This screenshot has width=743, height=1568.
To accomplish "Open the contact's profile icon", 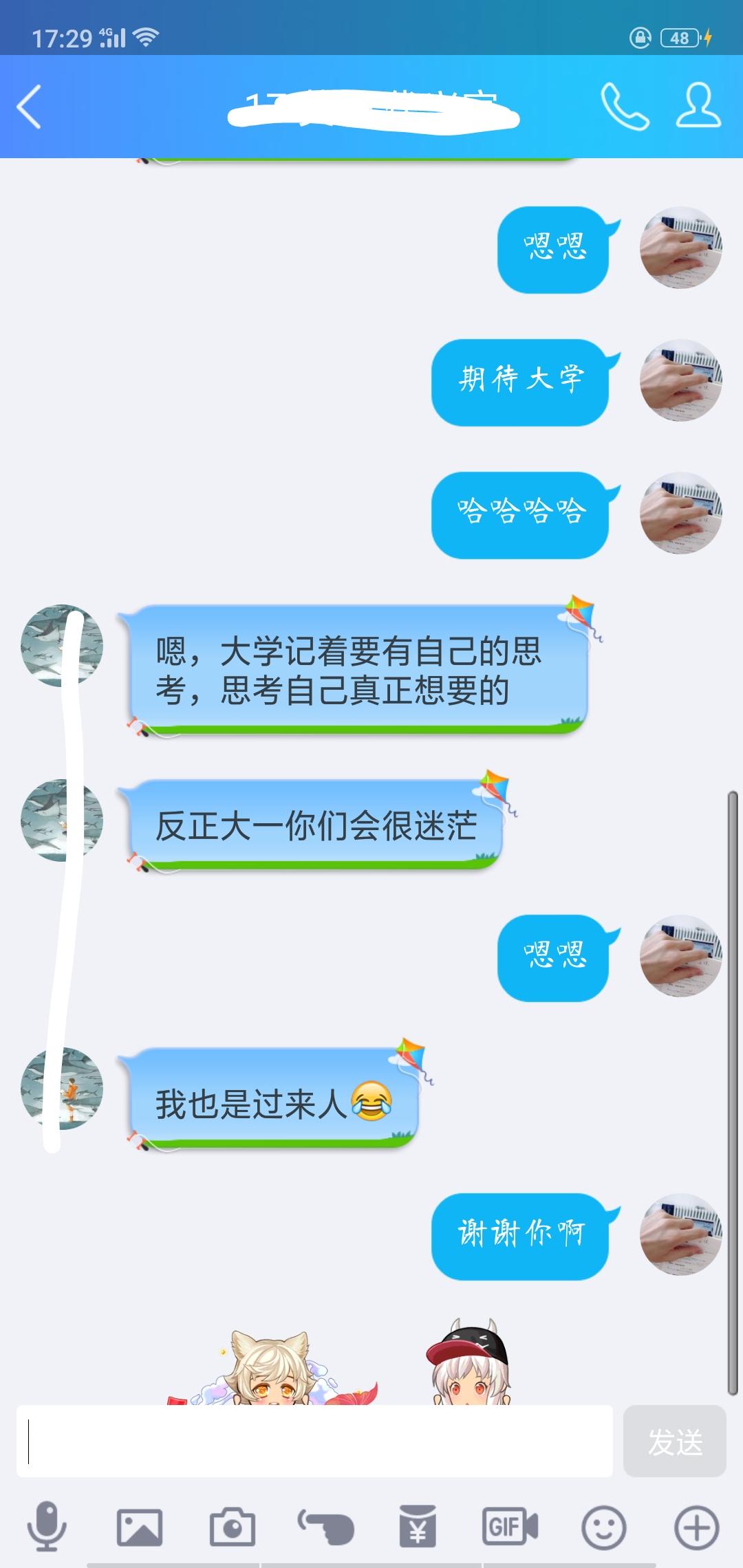I will click(x=698, y=105).
